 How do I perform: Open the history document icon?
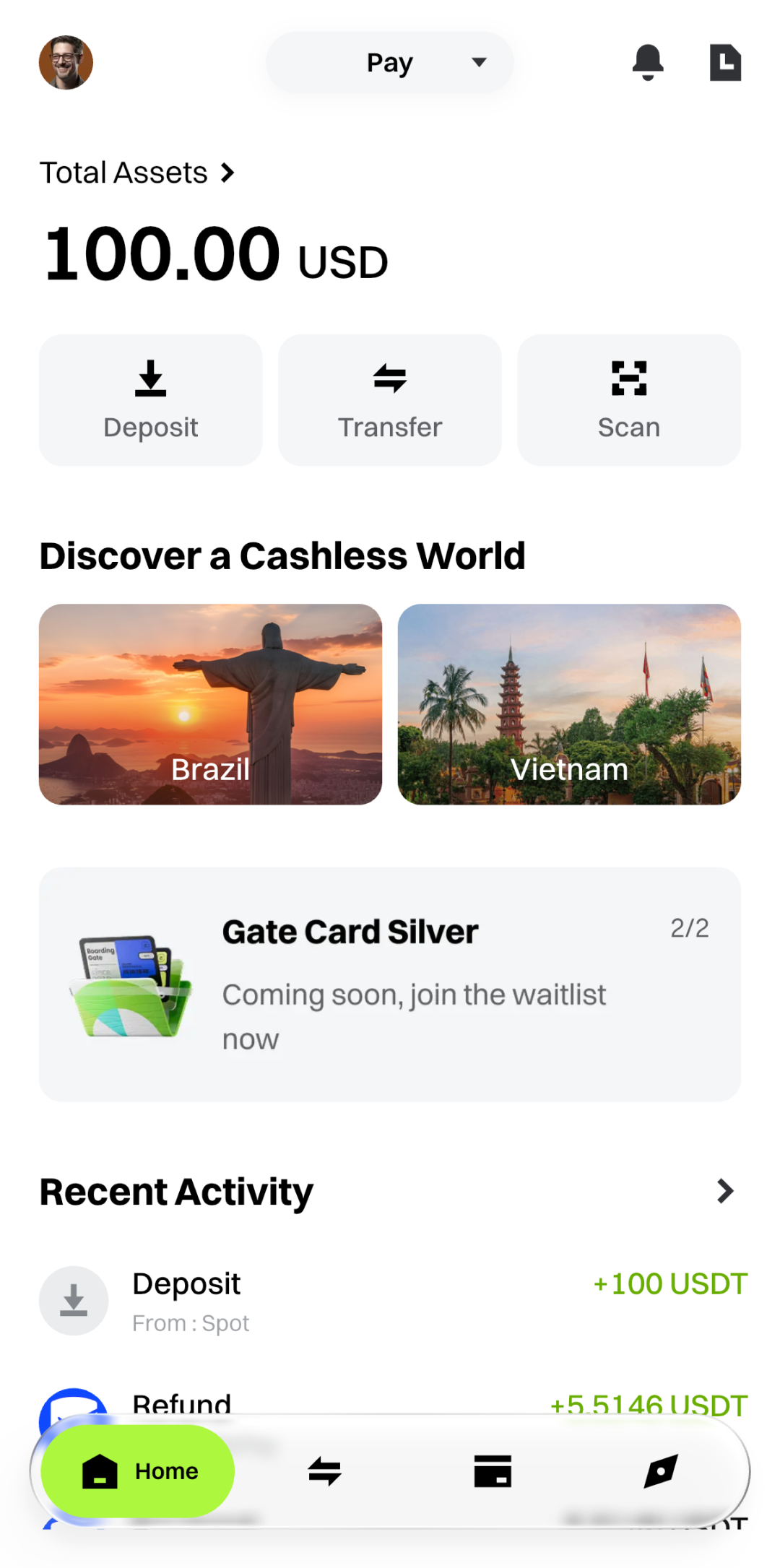[725, 63]
